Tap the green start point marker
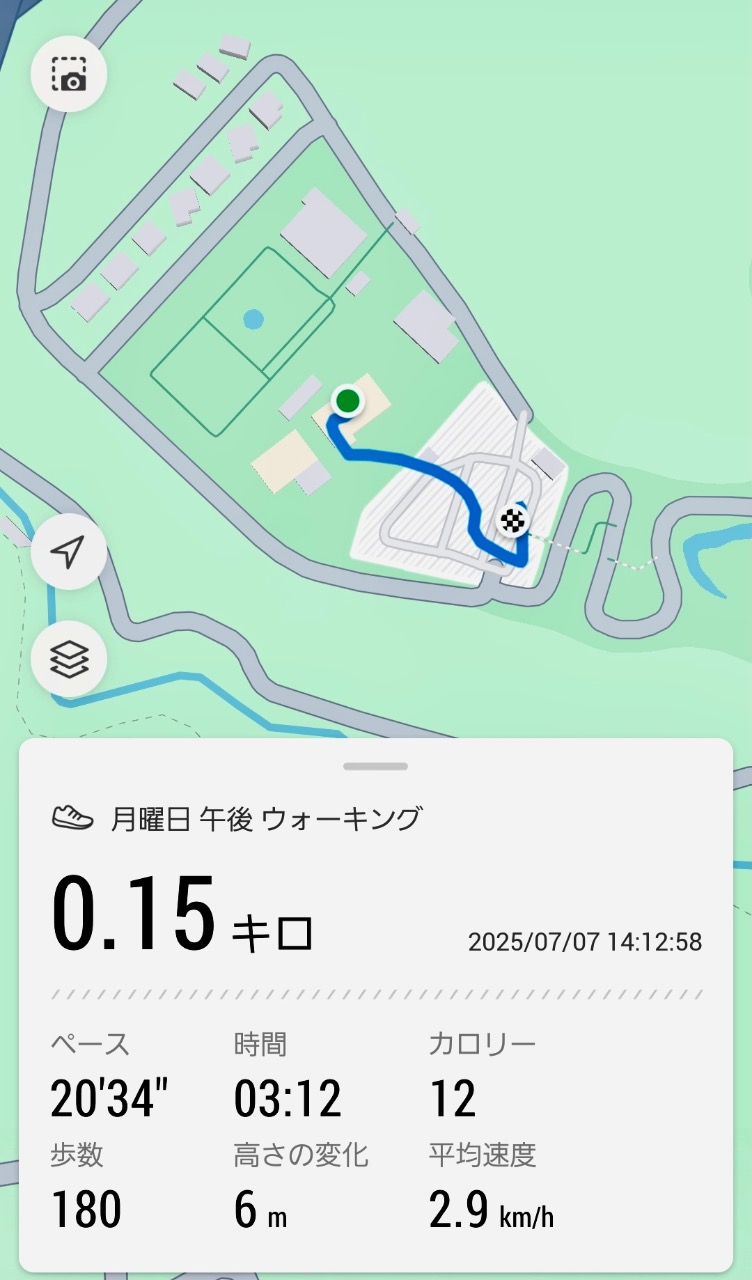This screenshot has width=752, height=1280. coord(347,401)
